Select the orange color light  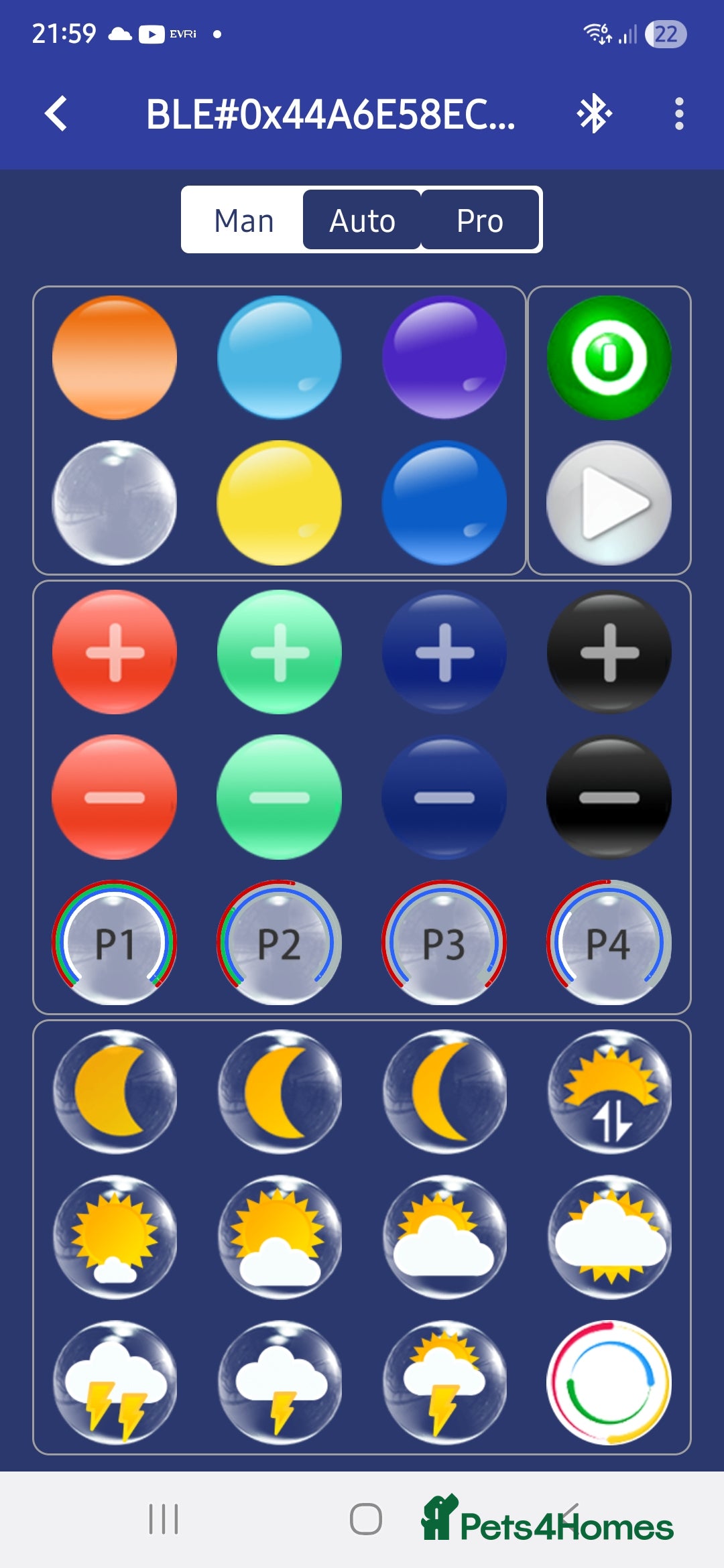tap(115, 358)
